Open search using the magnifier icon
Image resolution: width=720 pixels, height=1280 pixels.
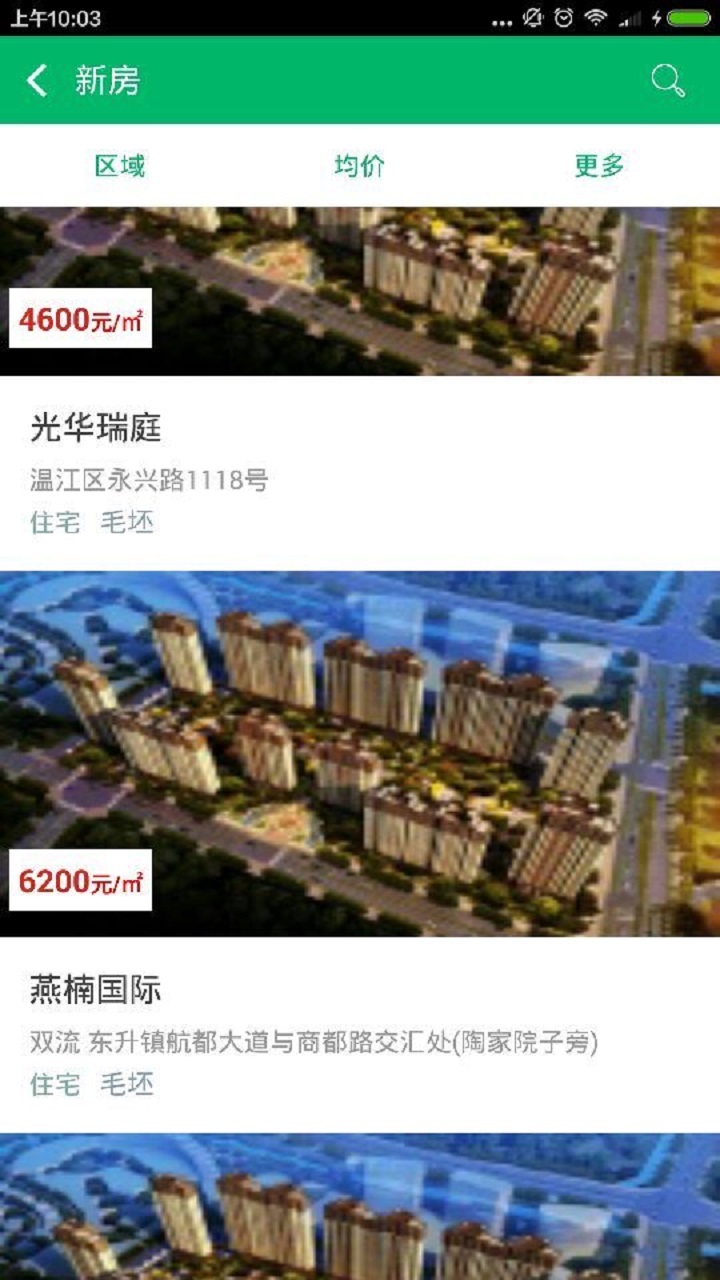(668, 81)
